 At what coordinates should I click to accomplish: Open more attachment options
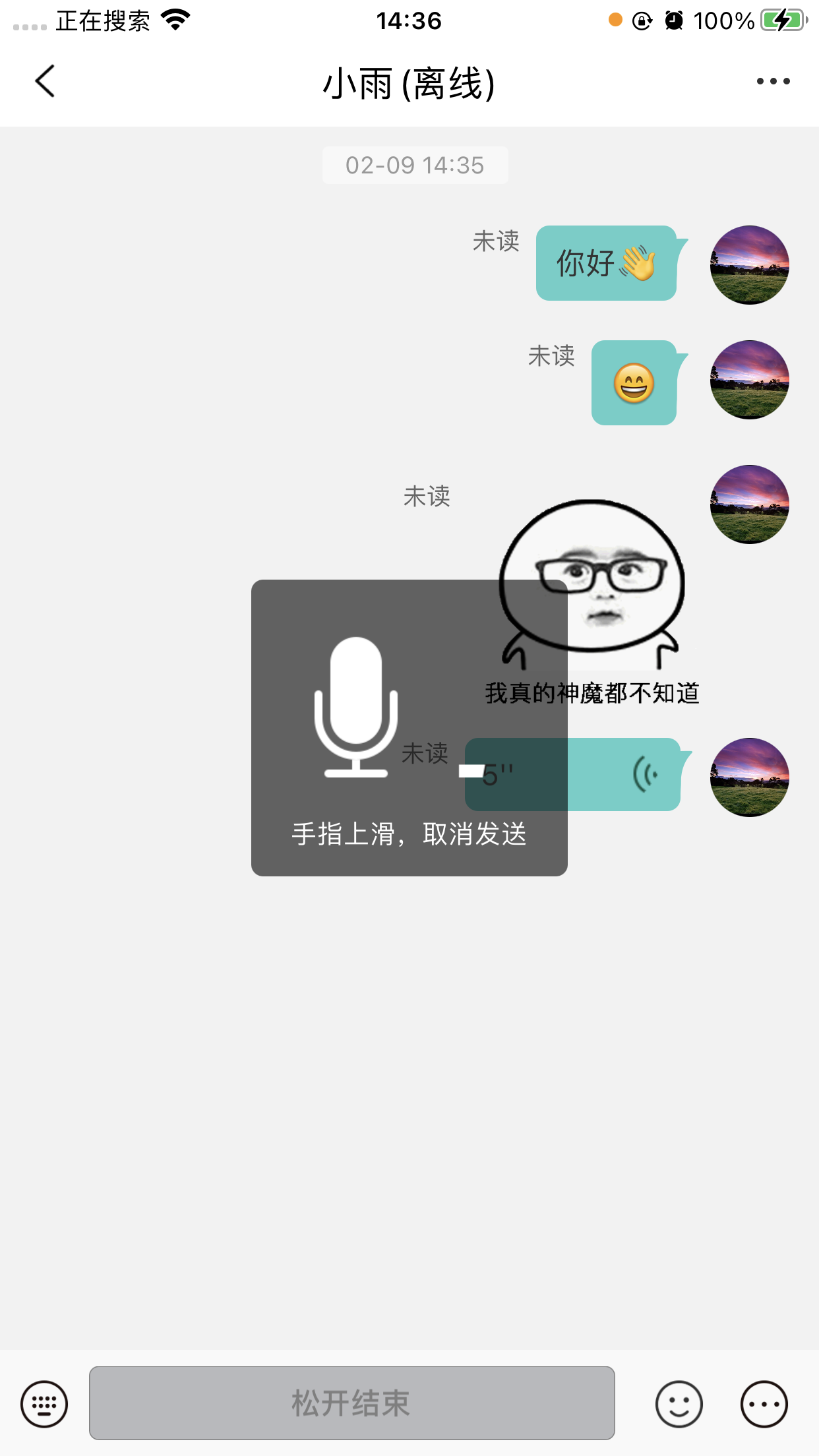(764, 1403)
